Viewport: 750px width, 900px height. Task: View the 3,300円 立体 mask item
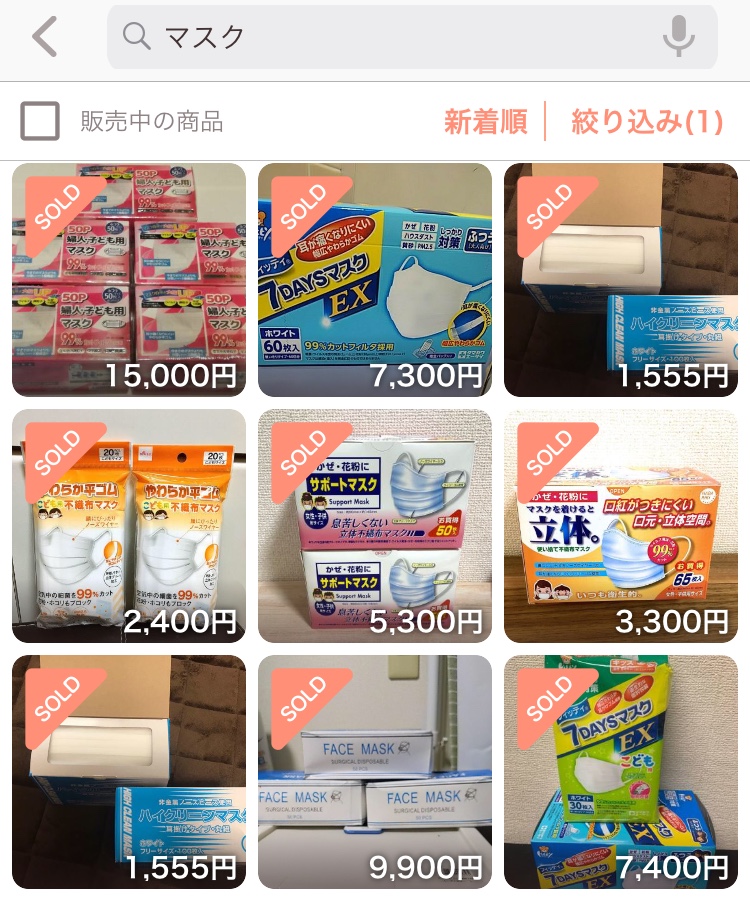621,526
